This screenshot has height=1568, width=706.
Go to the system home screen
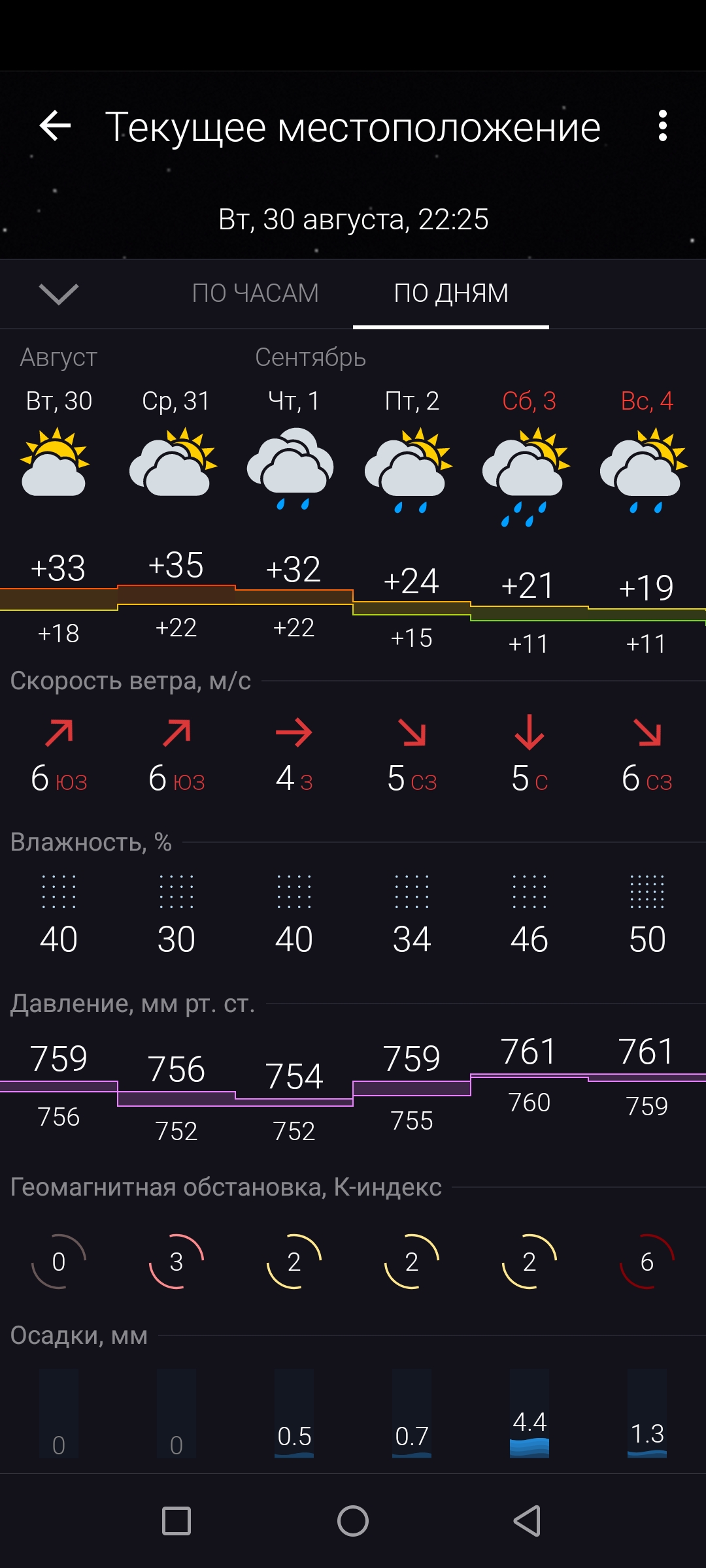(x=353, y=1521)
